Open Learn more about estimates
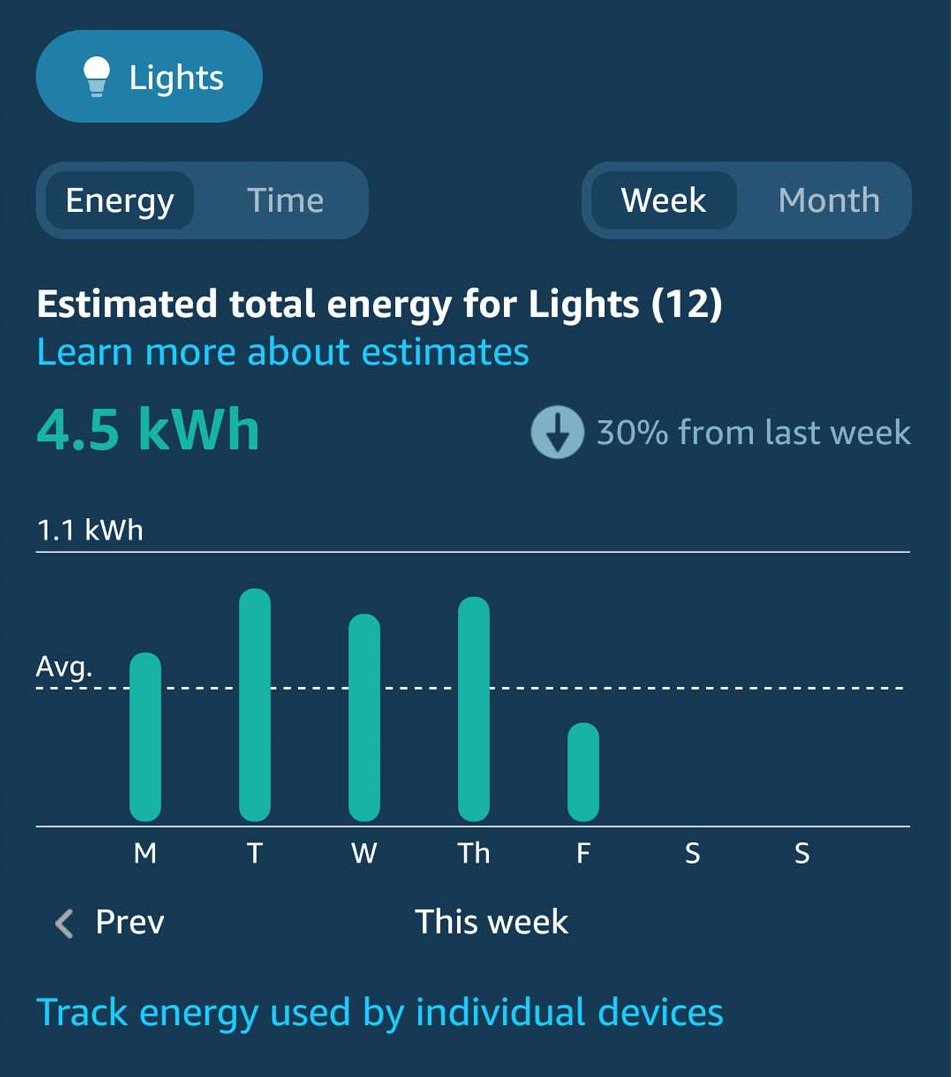The image size is (952, 1077). (x=282, y=352)
